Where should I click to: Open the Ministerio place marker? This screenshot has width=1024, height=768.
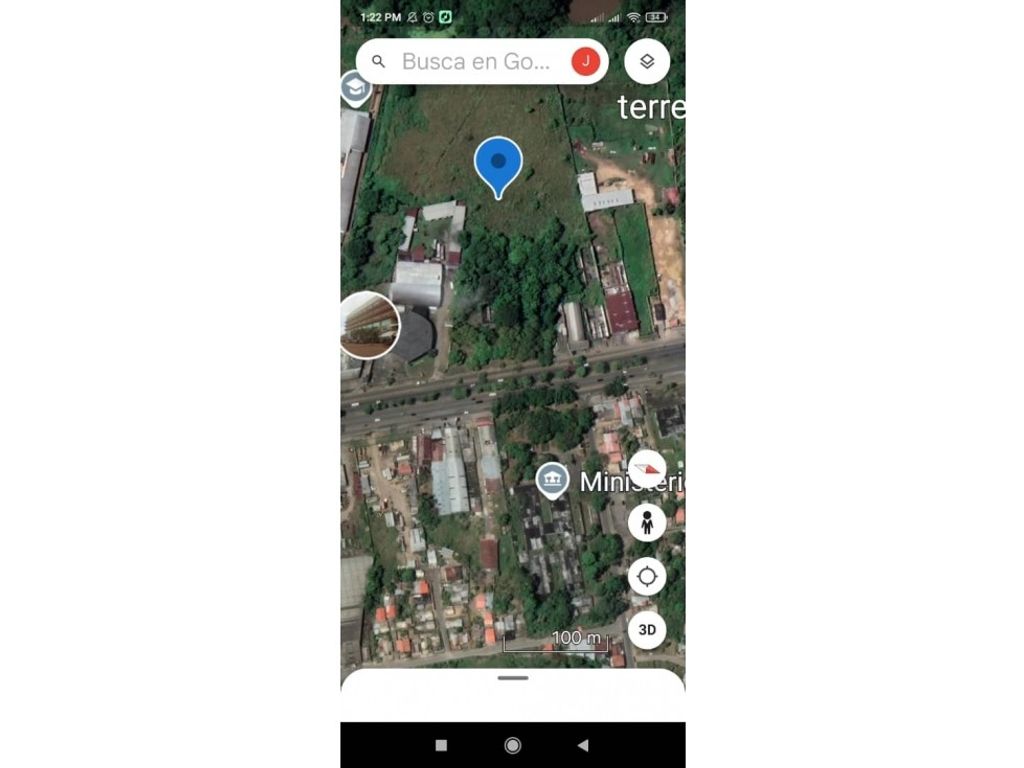point(552,481)
